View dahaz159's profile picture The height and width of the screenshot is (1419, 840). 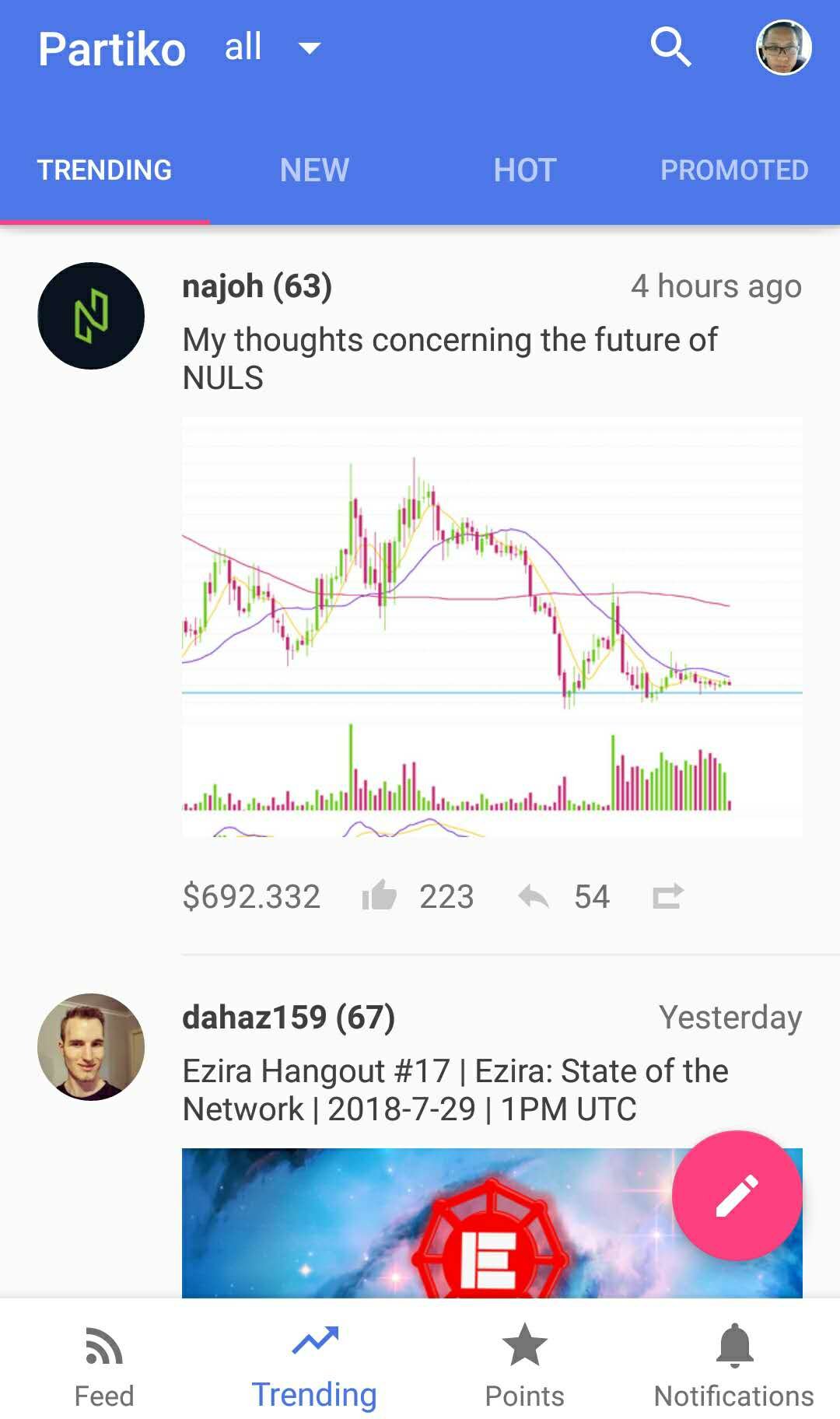pyautogui.click(x=91, y=1046)
